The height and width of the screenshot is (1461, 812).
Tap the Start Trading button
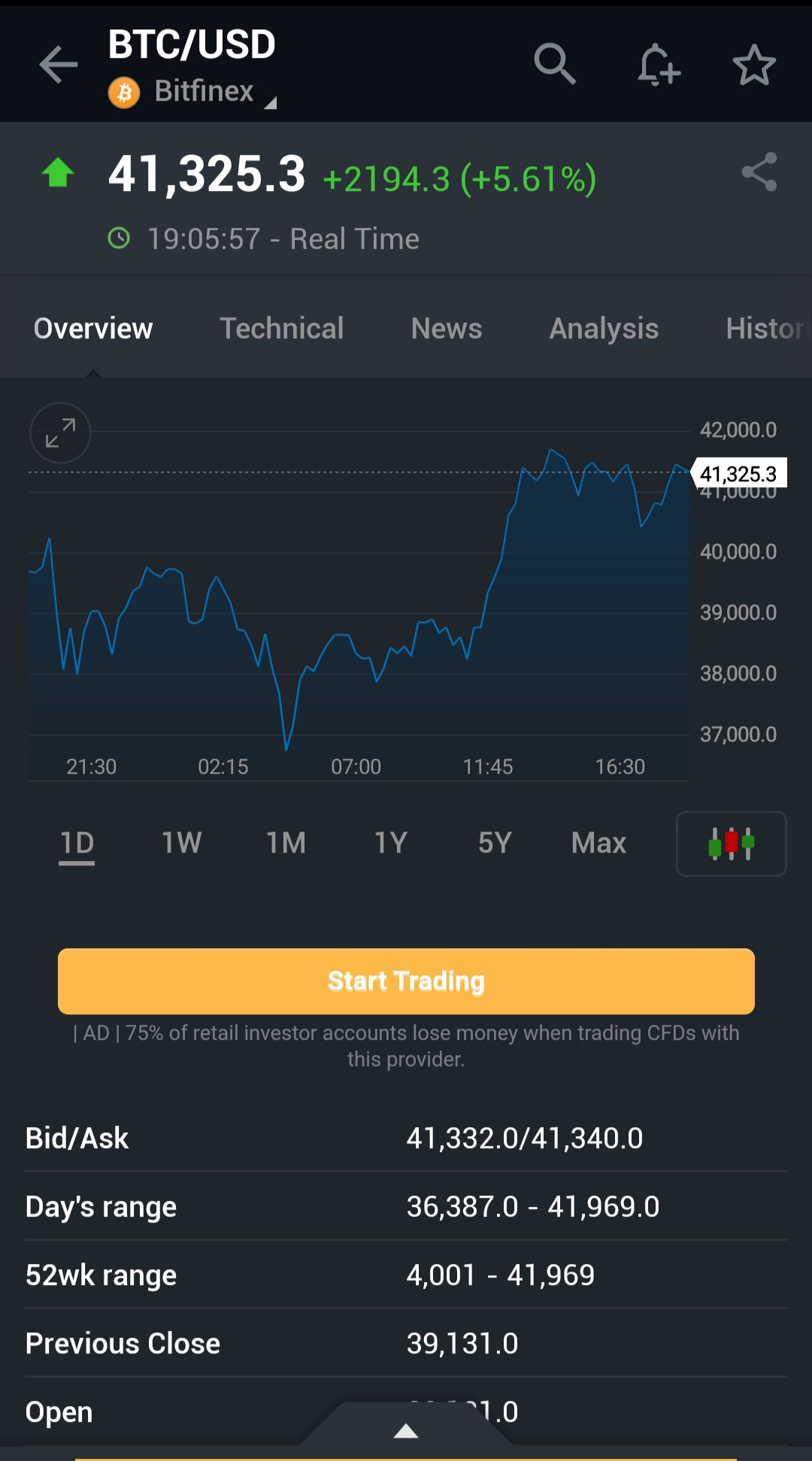(x=406, y=981)
